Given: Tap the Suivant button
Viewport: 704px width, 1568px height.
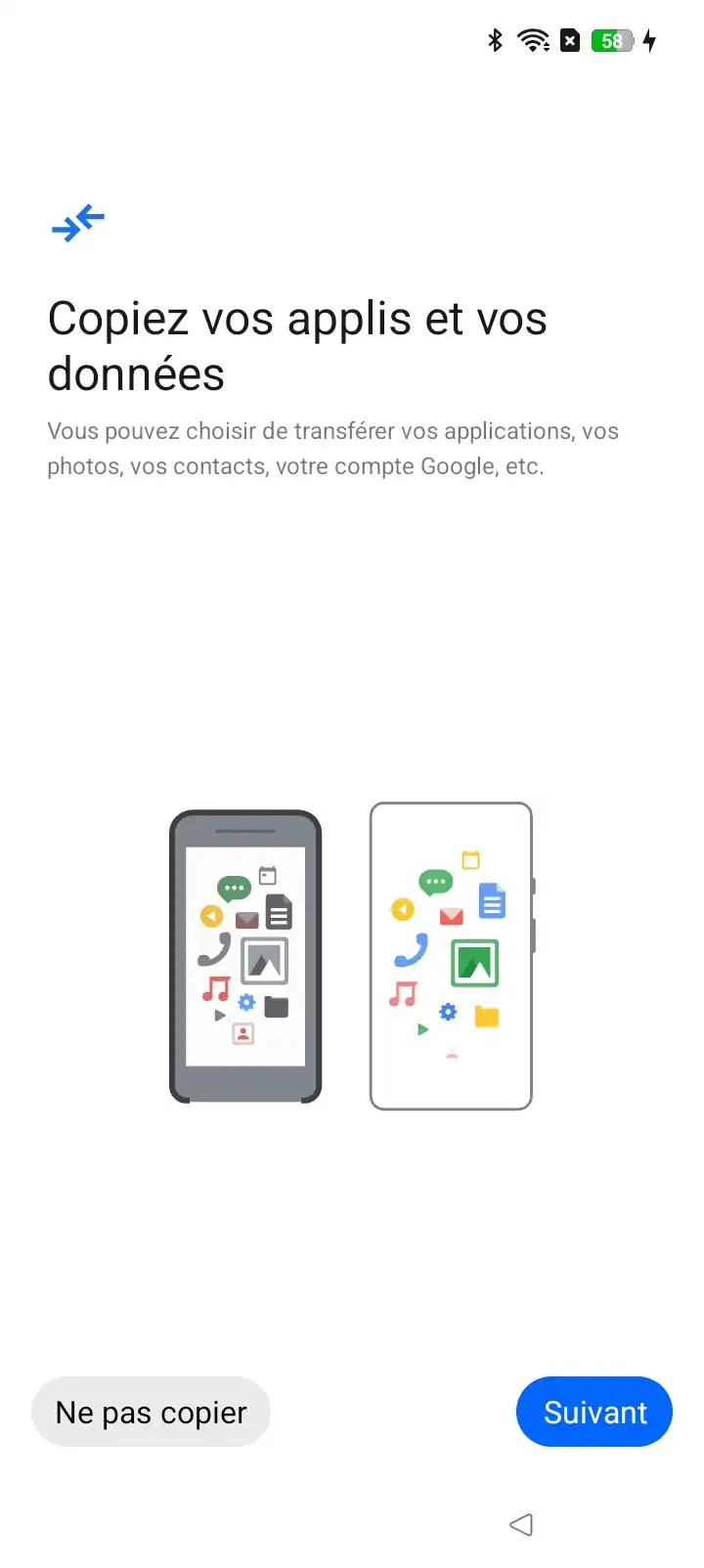Looking at the screenshot, I should [x=594, y=1412].
